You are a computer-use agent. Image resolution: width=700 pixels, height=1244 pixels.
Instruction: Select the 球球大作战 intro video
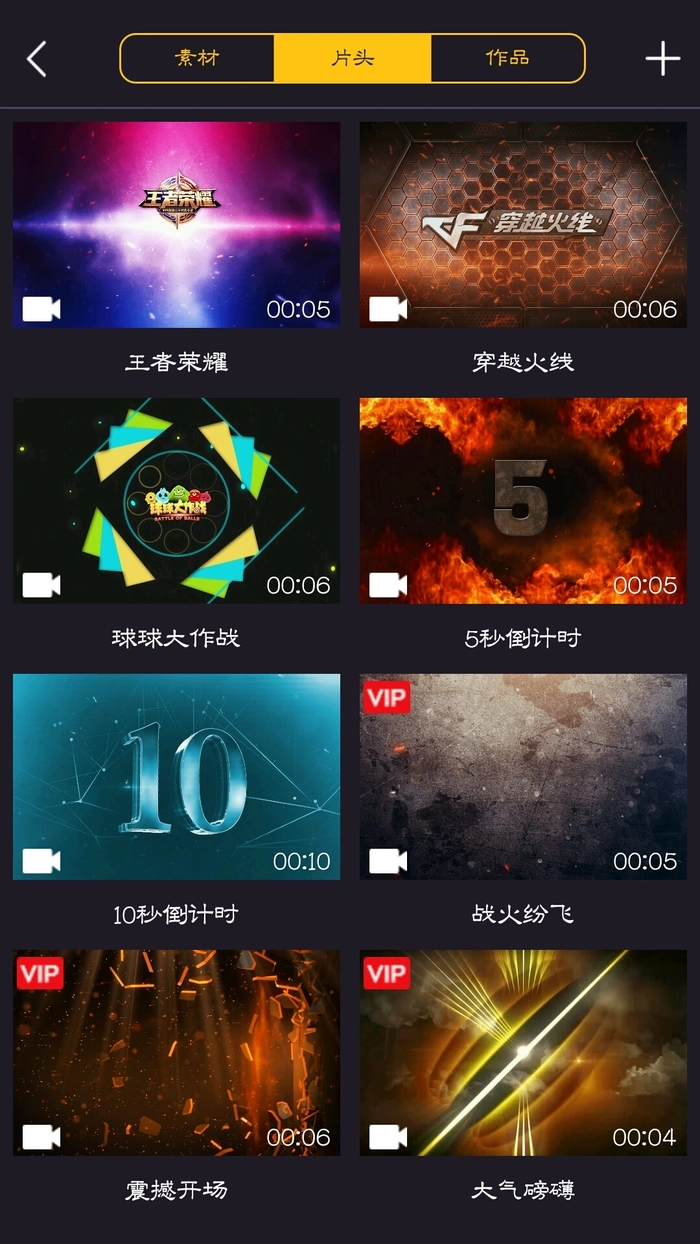176,501
